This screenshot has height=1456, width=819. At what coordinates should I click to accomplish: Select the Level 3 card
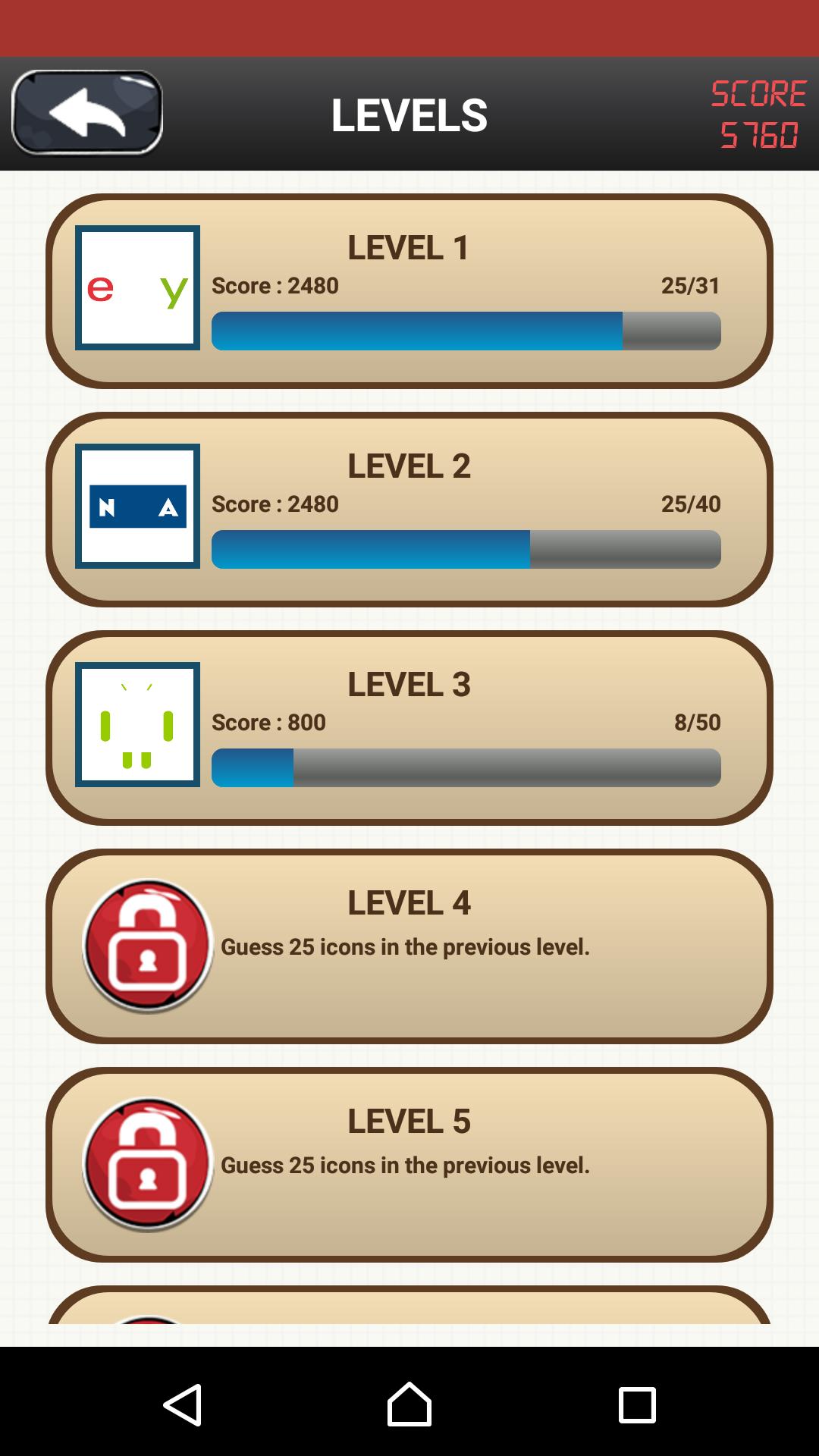tap(409, 728)
